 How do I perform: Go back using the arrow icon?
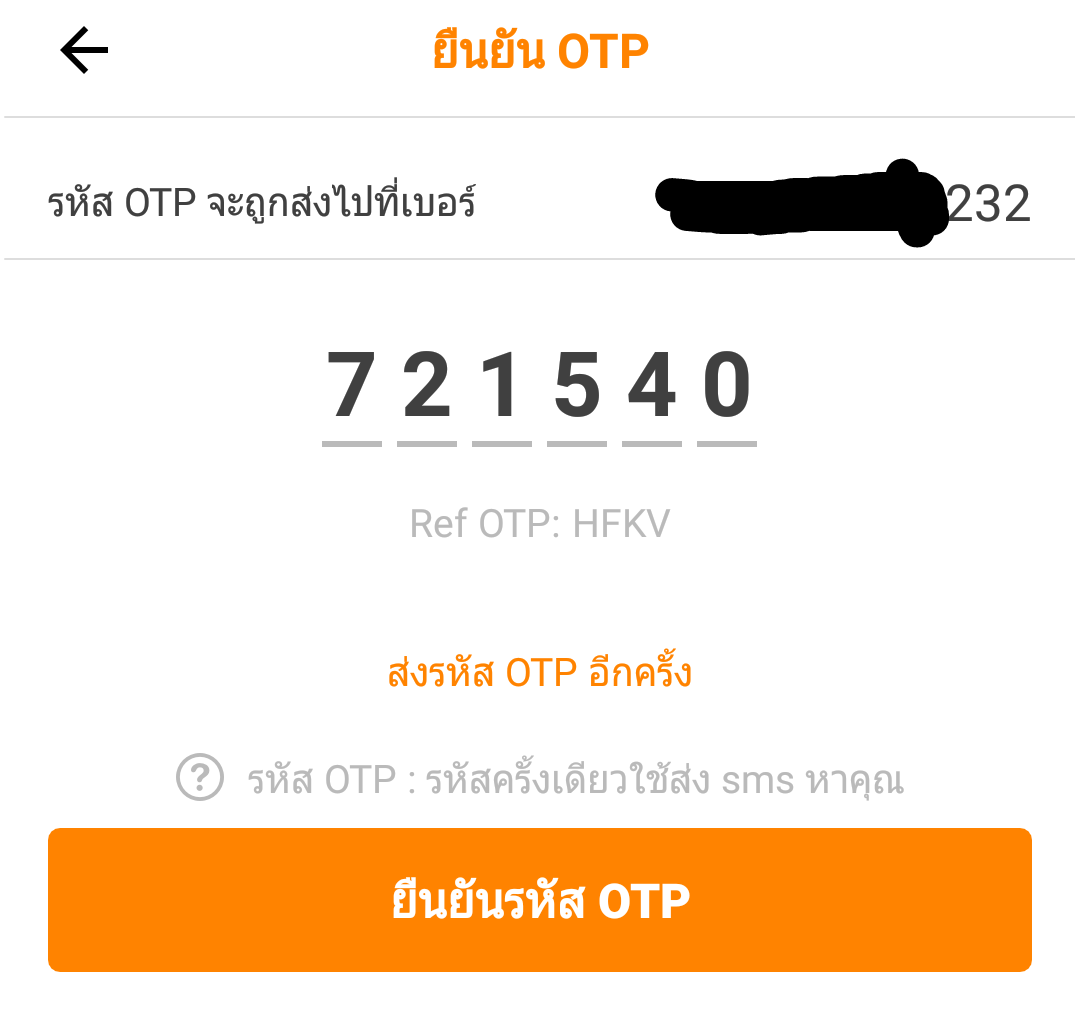(x=84, y=51)
